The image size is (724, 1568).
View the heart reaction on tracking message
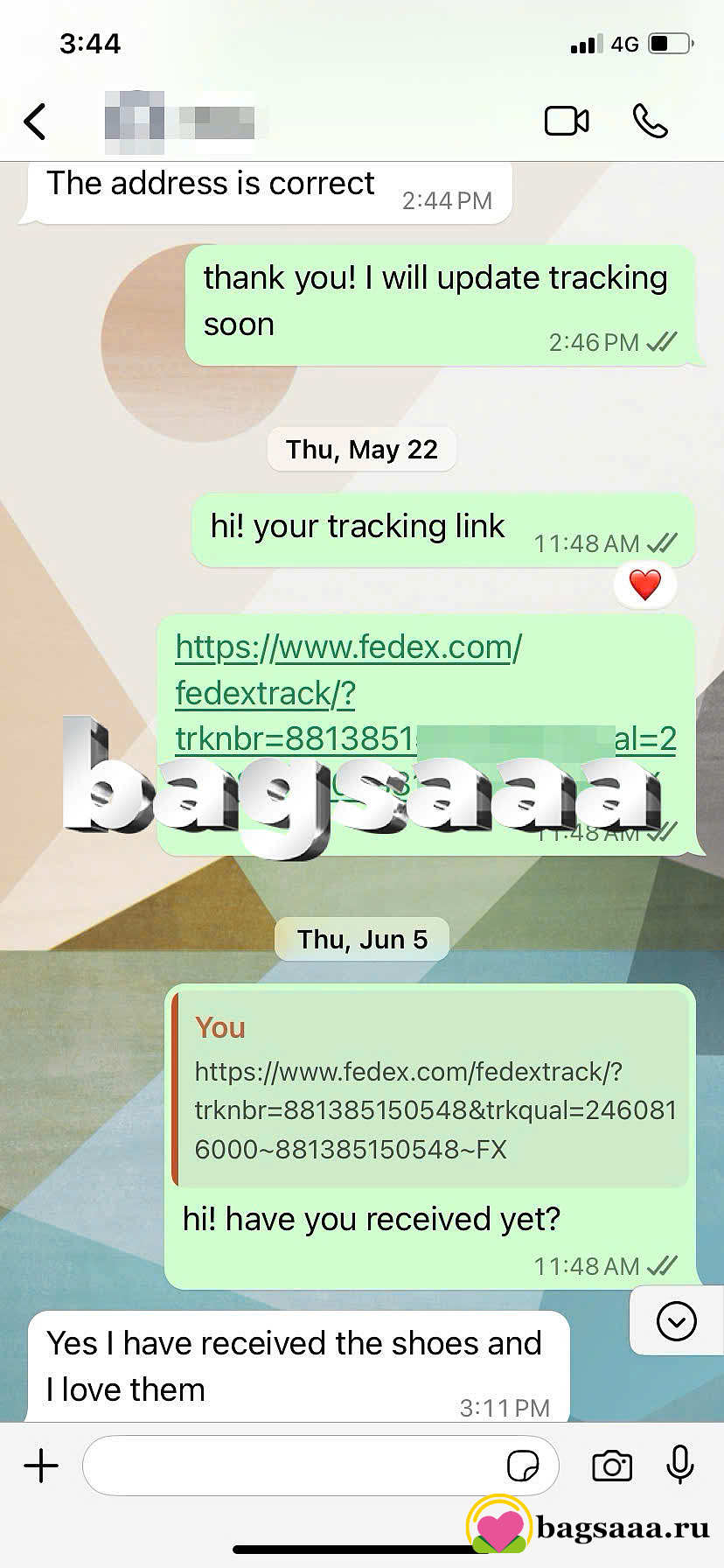click(x=645, y=585)
